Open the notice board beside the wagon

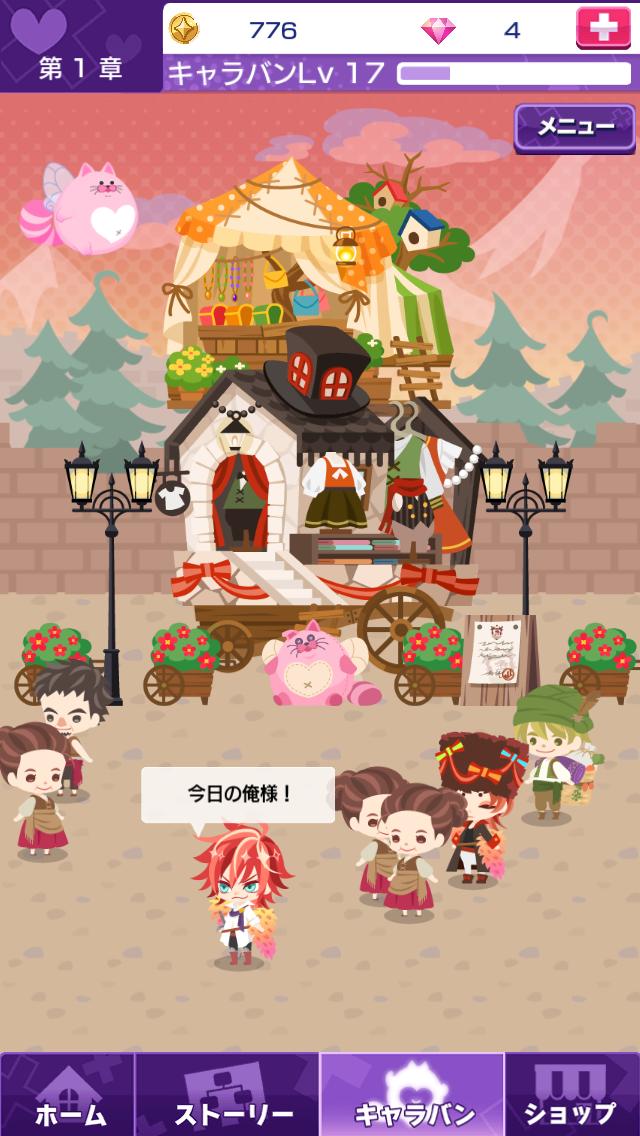(497, 652)
